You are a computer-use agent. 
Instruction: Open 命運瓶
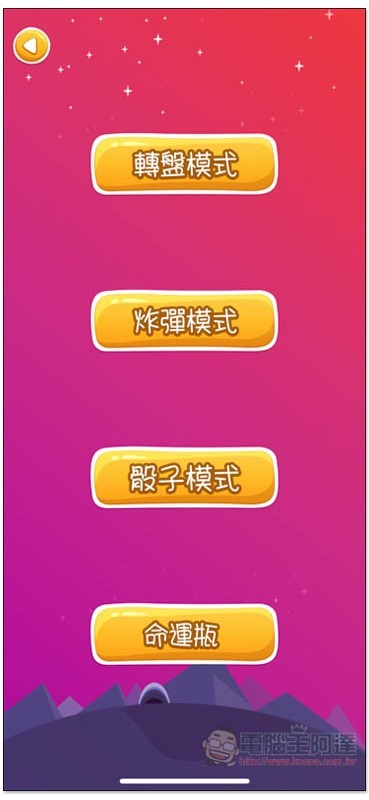pyautogui.click(x=185, y=634)
